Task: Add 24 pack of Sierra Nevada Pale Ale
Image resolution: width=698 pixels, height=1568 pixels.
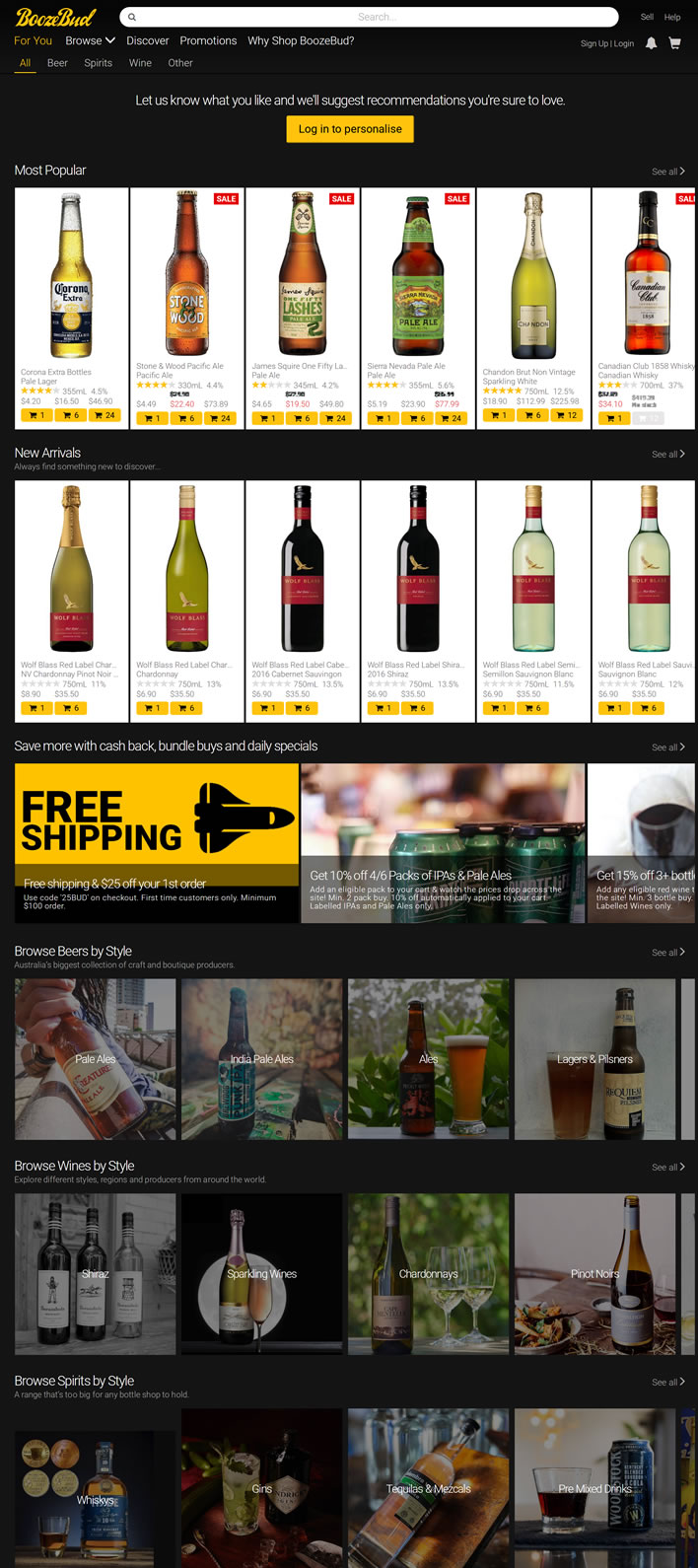Action: coord(451,418)
